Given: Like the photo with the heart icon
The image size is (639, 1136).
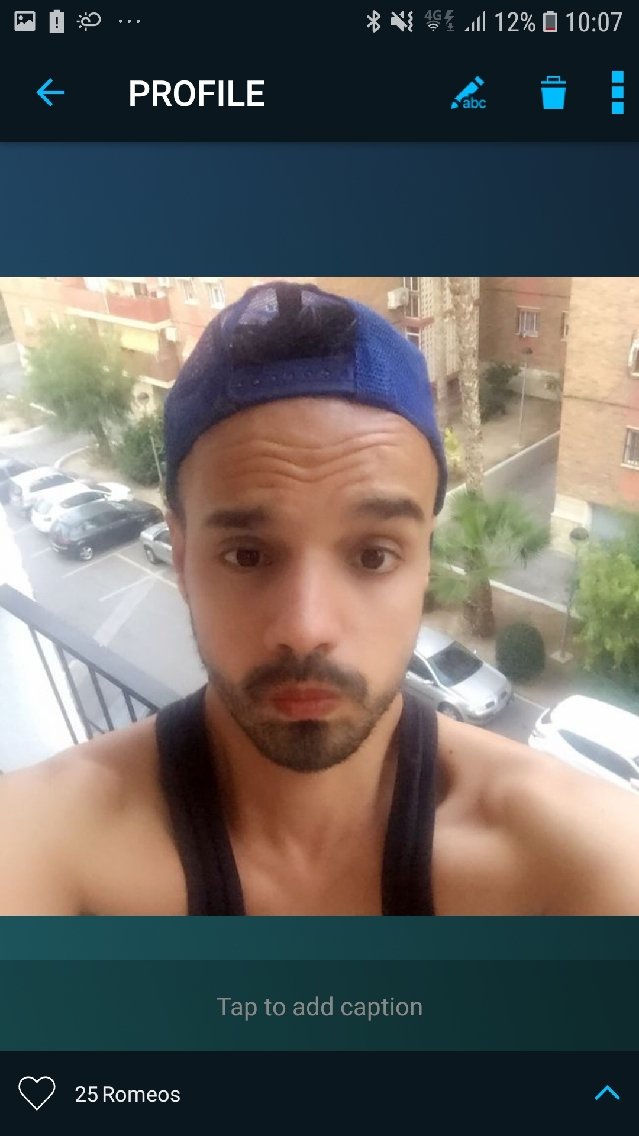Looking at the screenshot, I should 37,1093.
